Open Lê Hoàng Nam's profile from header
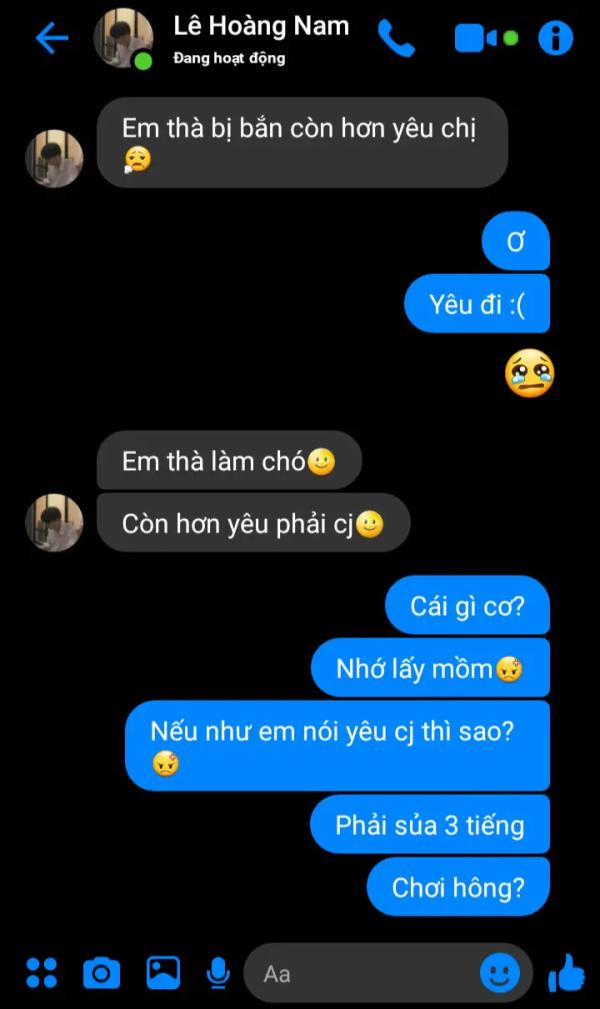Viewport: 600px width, 1009px height. tap(124, 39)
